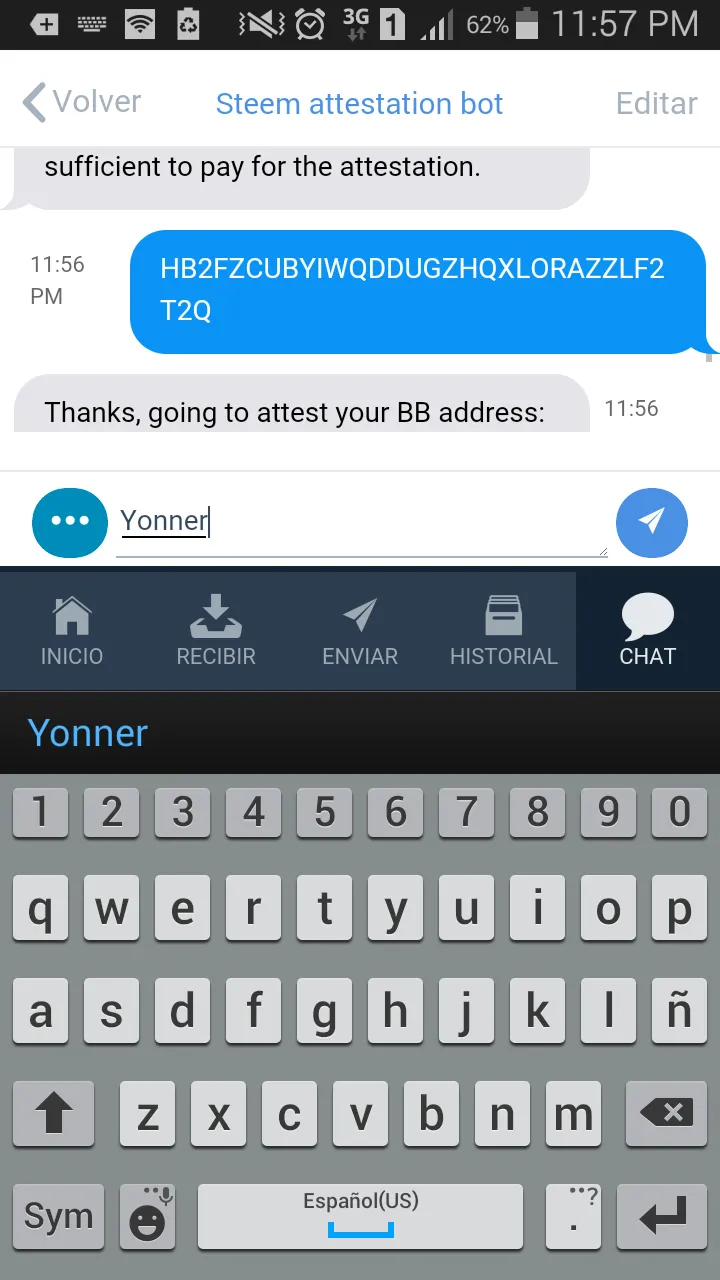This screenshot has height=1280, width=720.
Task: Send the typed message with the paper plane
Action: [x=652, y=522]
